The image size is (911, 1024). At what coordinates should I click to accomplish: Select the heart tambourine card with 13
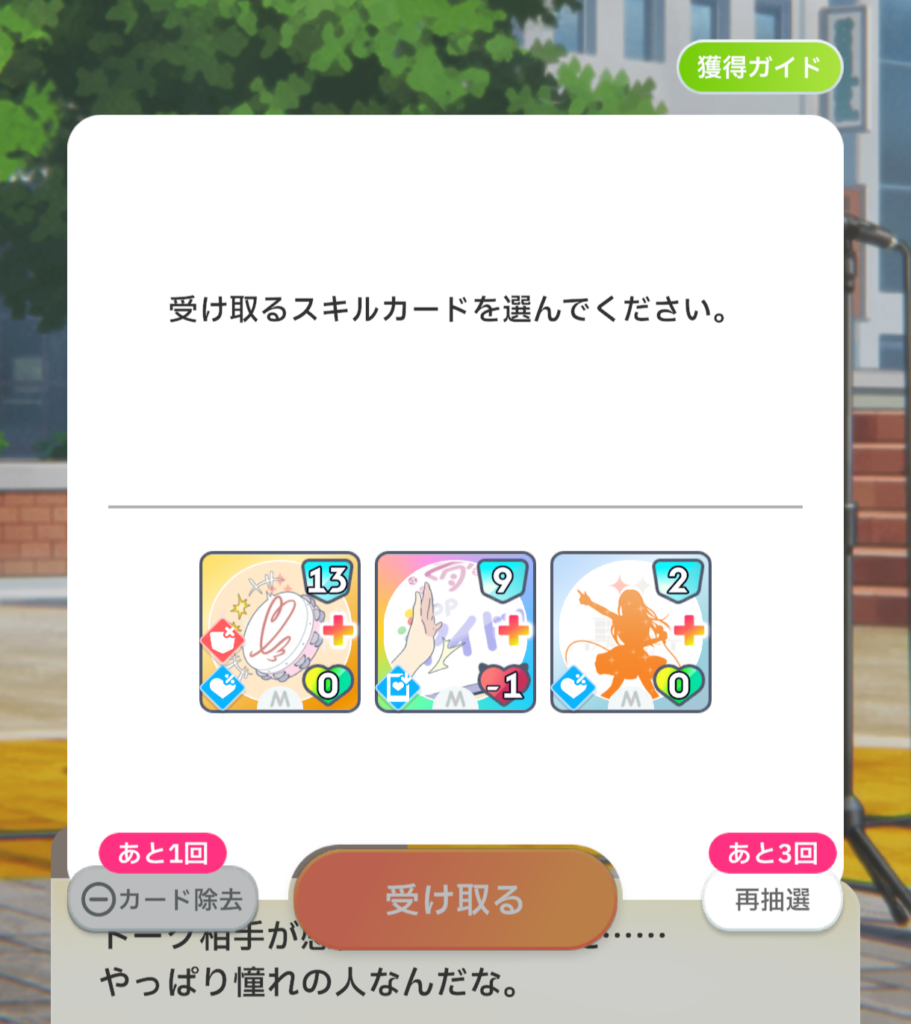click(279, 632)
